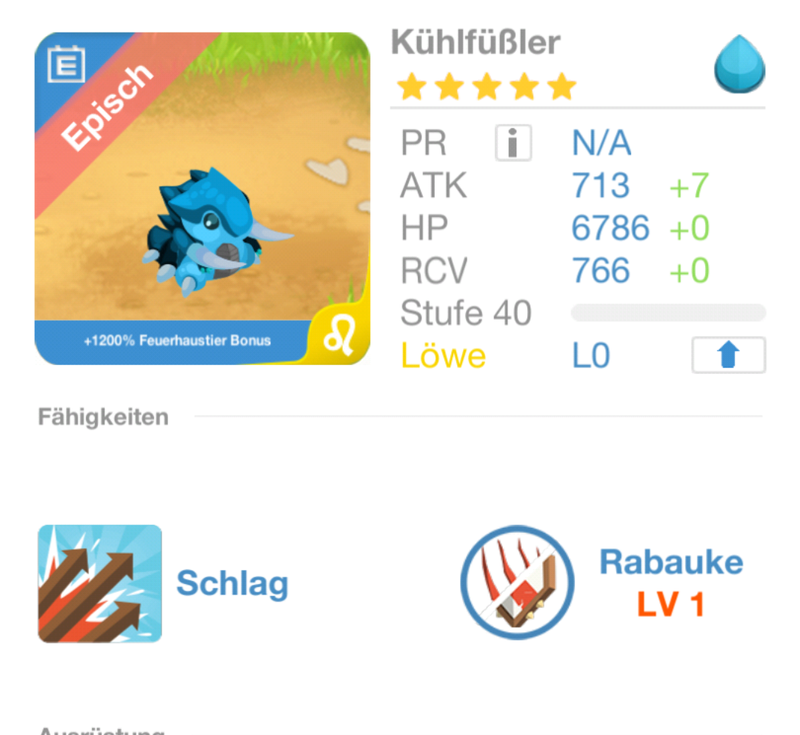Viewport: 800px width, 735px height.
Task: Open the Schlag ability details
Action: (x=99, y=583)
